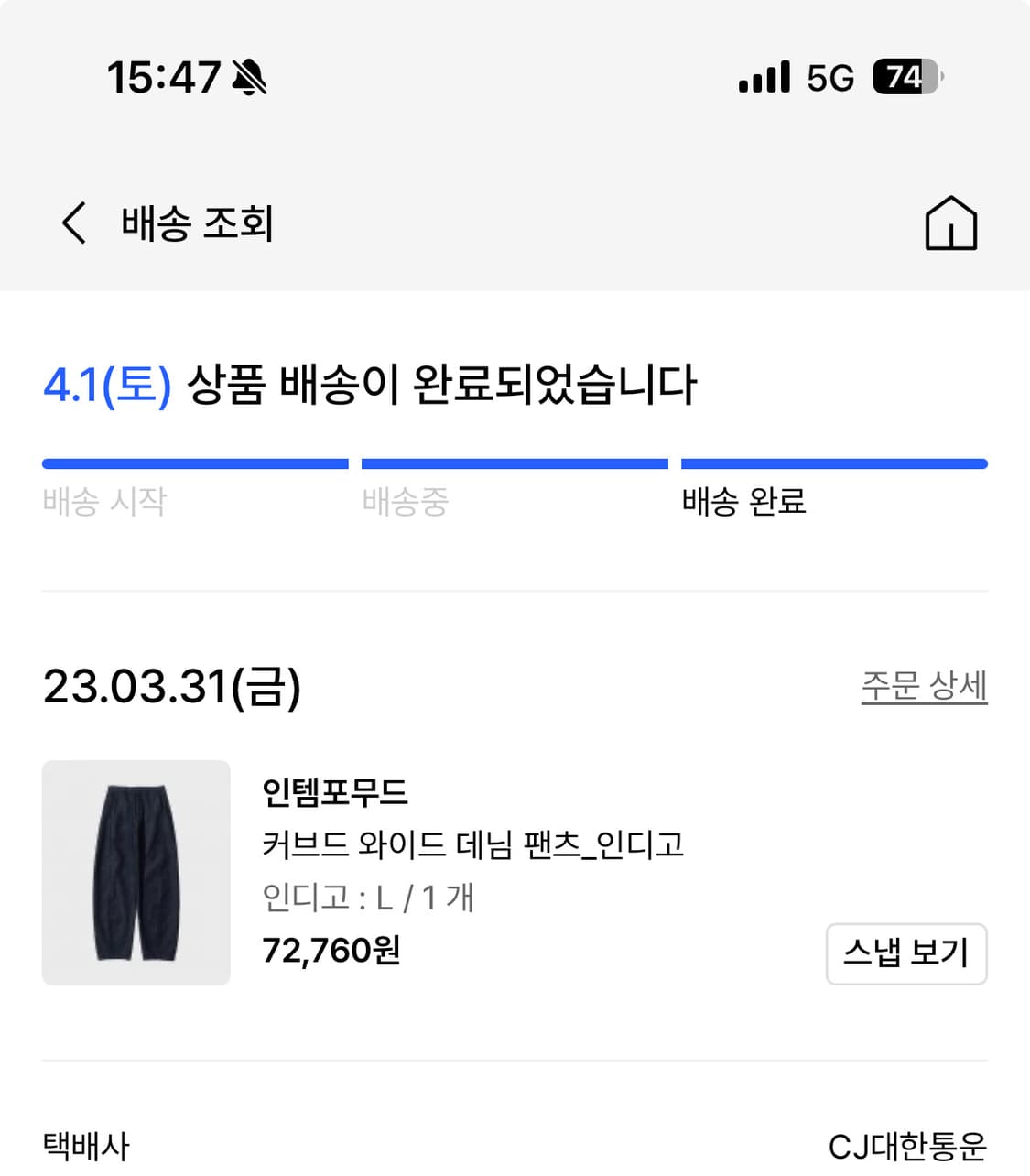Viewport: 1030px width, 1176px height.
Task: Open the 인템포무드 brand name
Action: click(334, 795)
